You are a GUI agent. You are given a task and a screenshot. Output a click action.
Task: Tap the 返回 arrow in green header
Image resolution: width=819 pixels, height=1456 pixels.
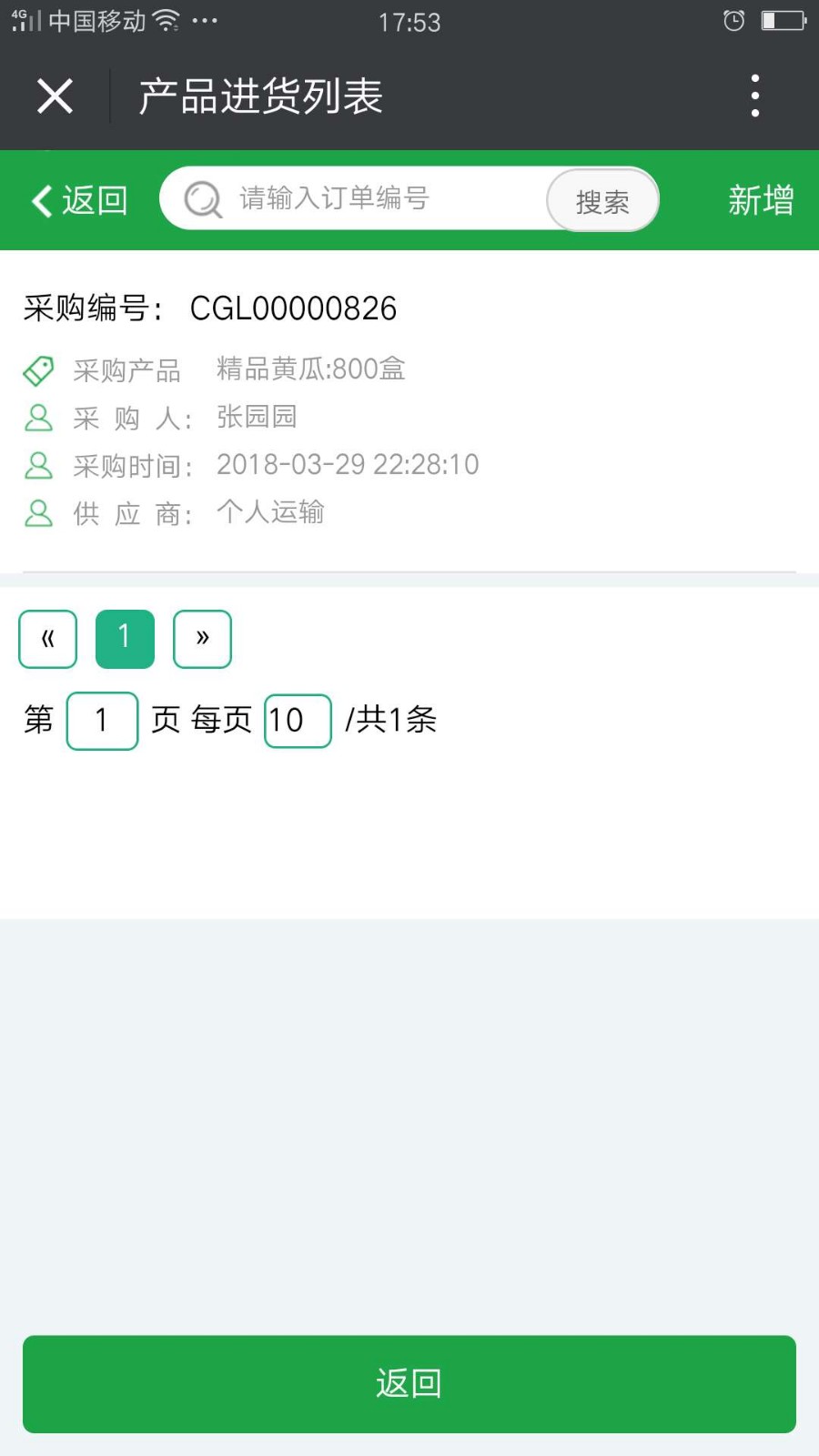[80, 200]
